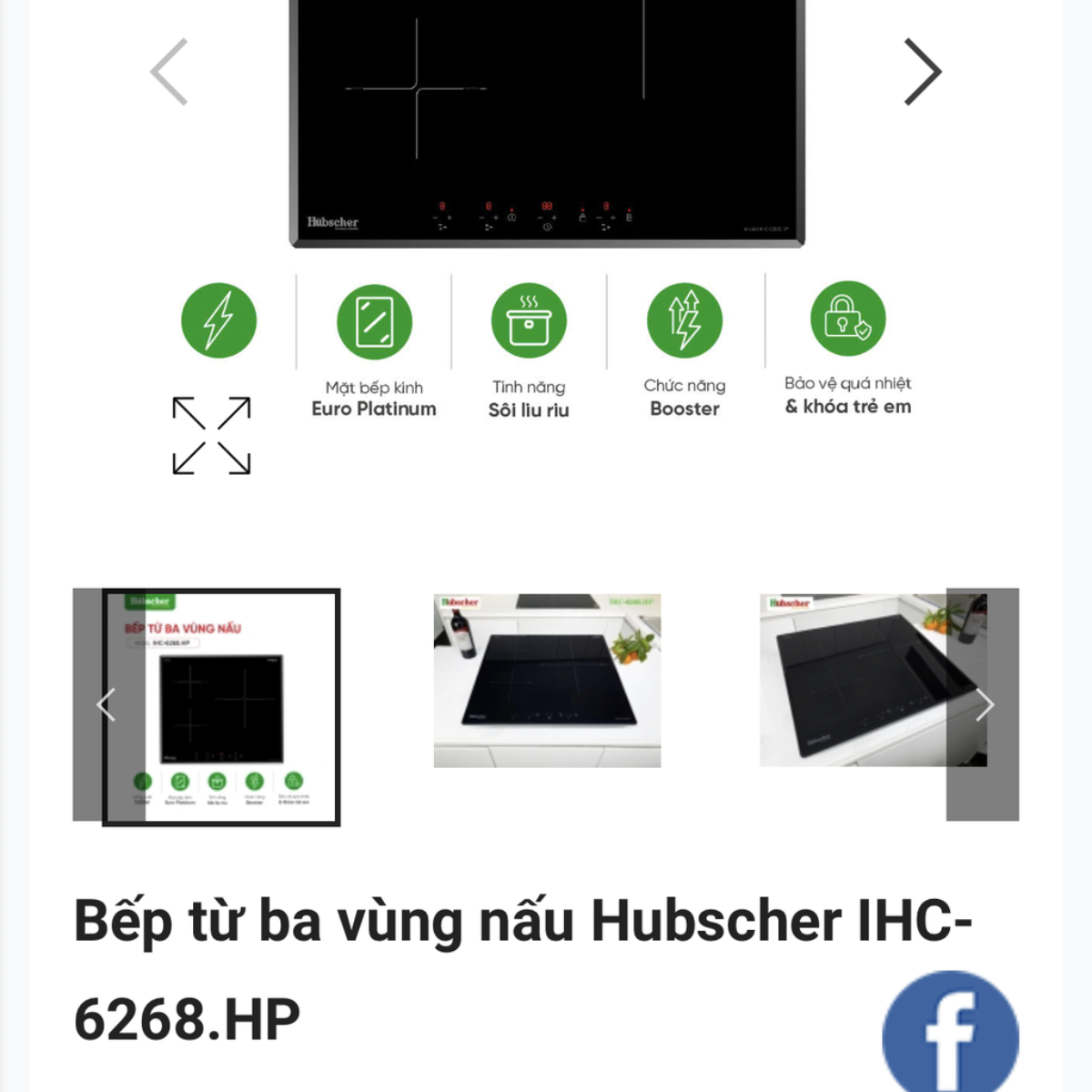Viewport: 1092px width, 1092px height.
Task: Show the next product image
Action: tap(922, 72)
